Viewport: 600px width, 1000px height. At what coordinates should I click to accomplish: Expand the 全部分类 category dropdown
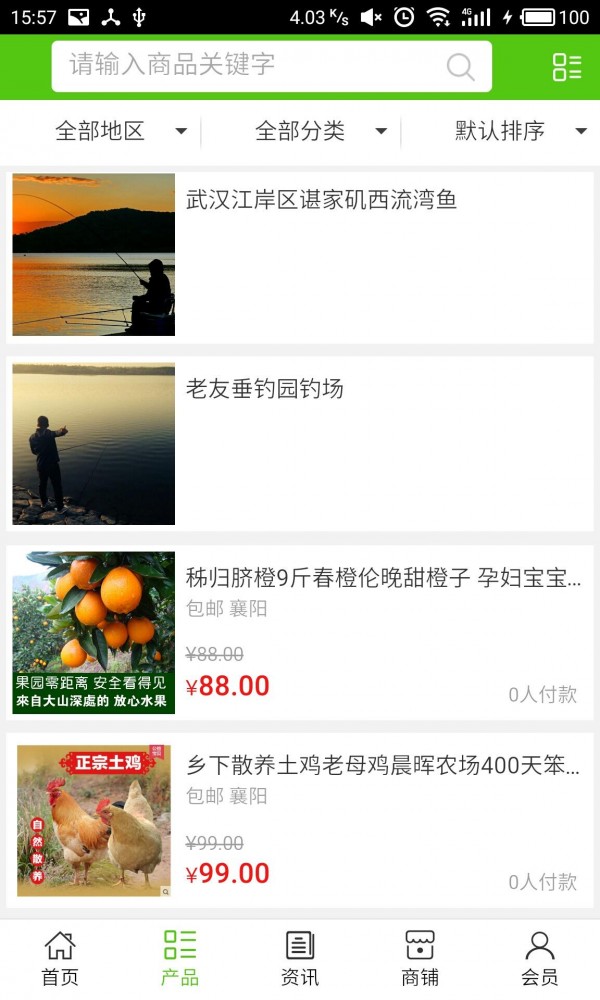[x=320, y=131]
